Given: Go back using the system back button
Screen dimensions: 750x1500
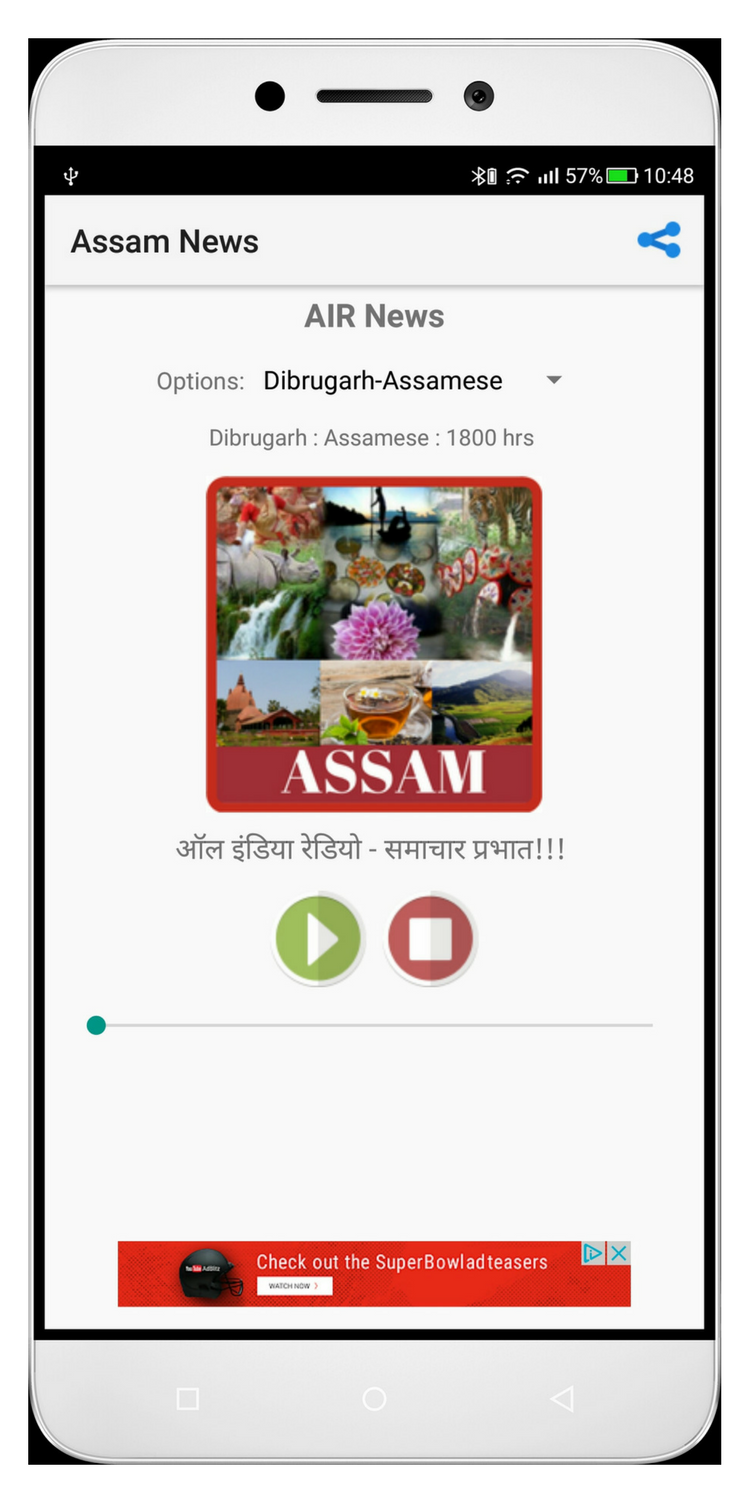Looking at the screenshot, I should [x=562, y=1398].
